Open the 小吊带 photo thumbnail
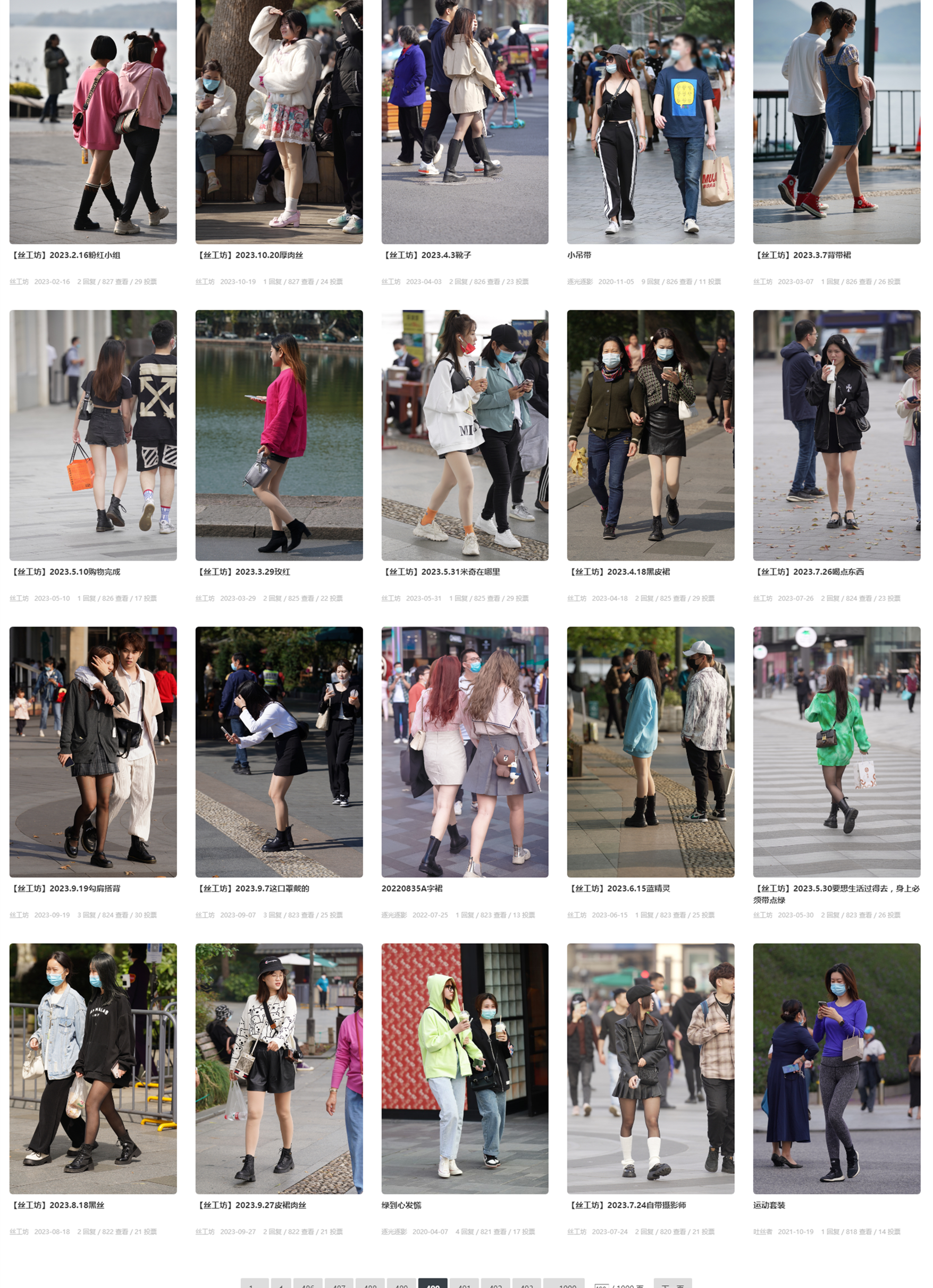933x1288 pixels. coord(650,122)
